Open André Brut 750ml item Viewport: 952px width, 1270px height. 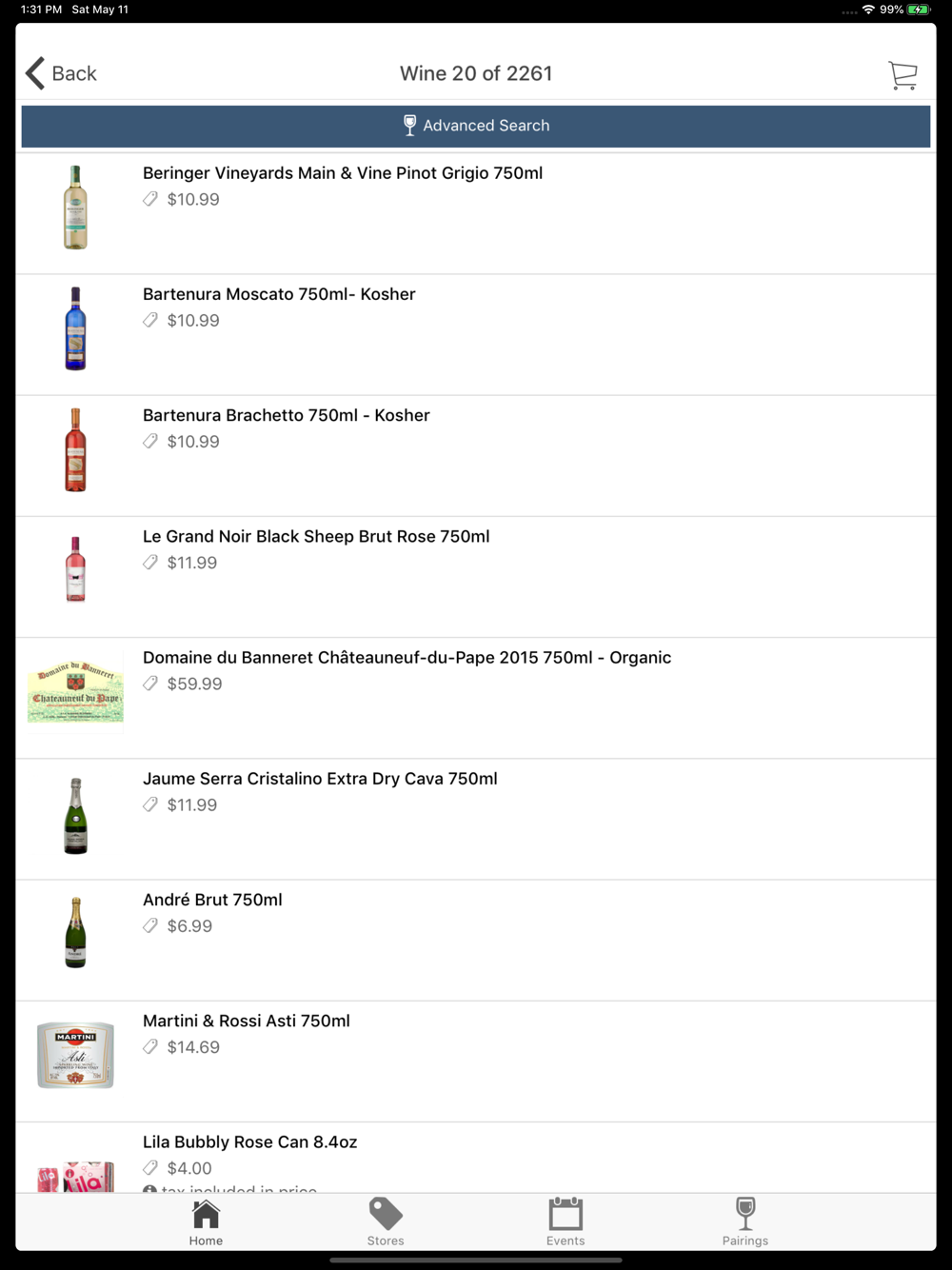point(212,900)
